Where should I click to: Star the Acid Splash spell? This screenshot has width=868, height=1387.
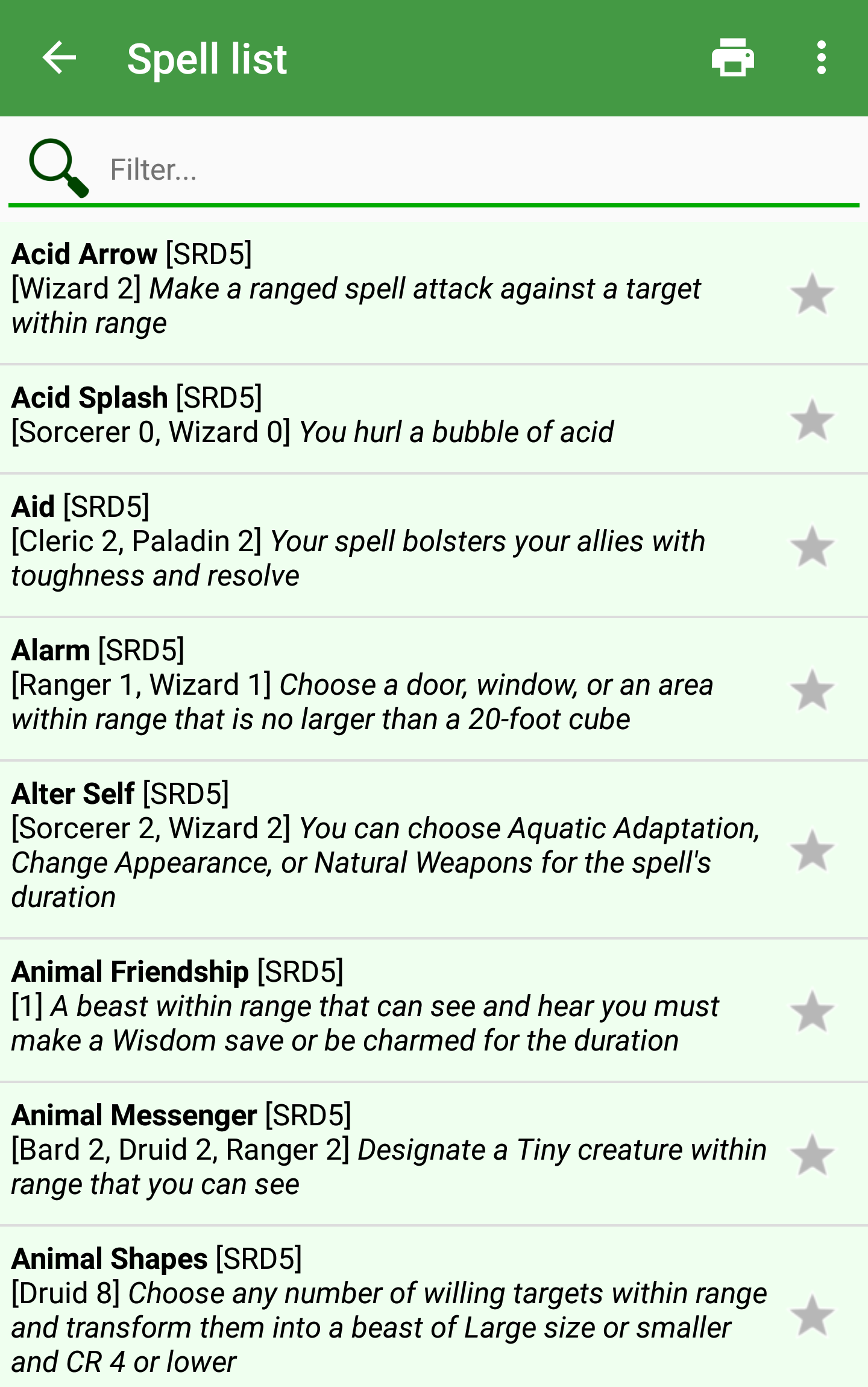[x=812, y=420]
